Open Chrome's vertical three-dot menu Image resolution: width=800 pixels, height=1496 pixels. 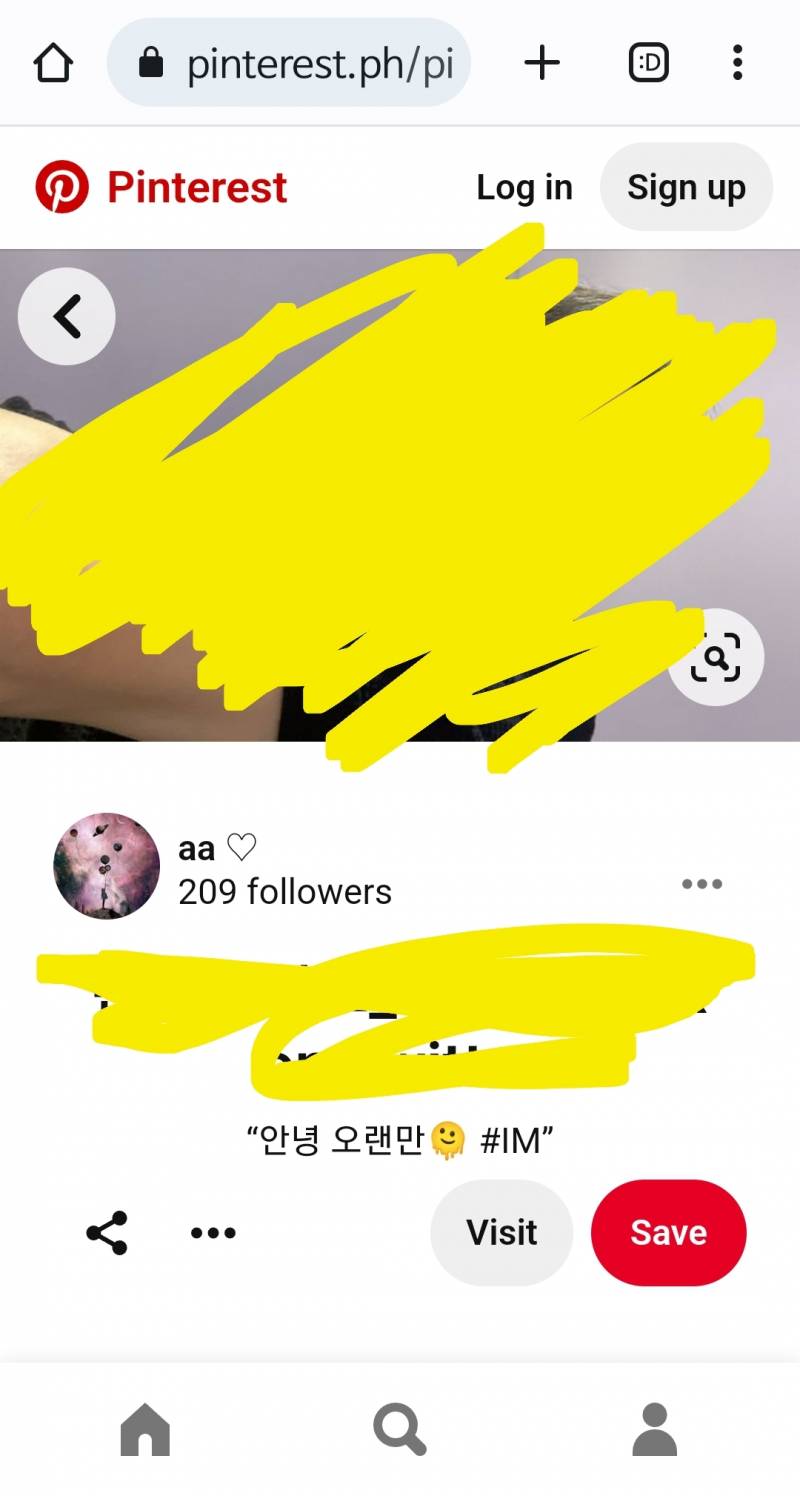coord(737,62)
